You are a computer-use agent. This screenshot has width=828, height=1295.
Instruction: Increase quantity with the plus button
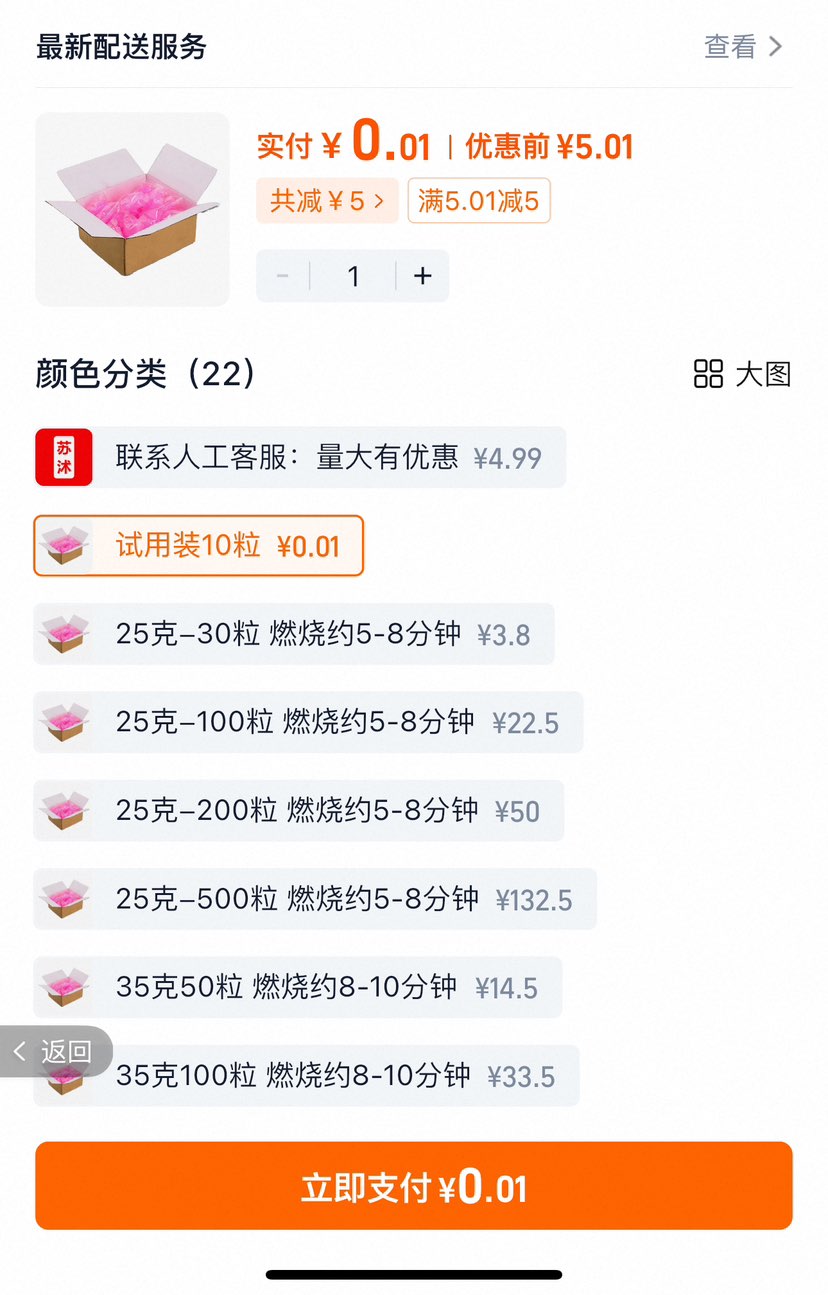[423, 276]
